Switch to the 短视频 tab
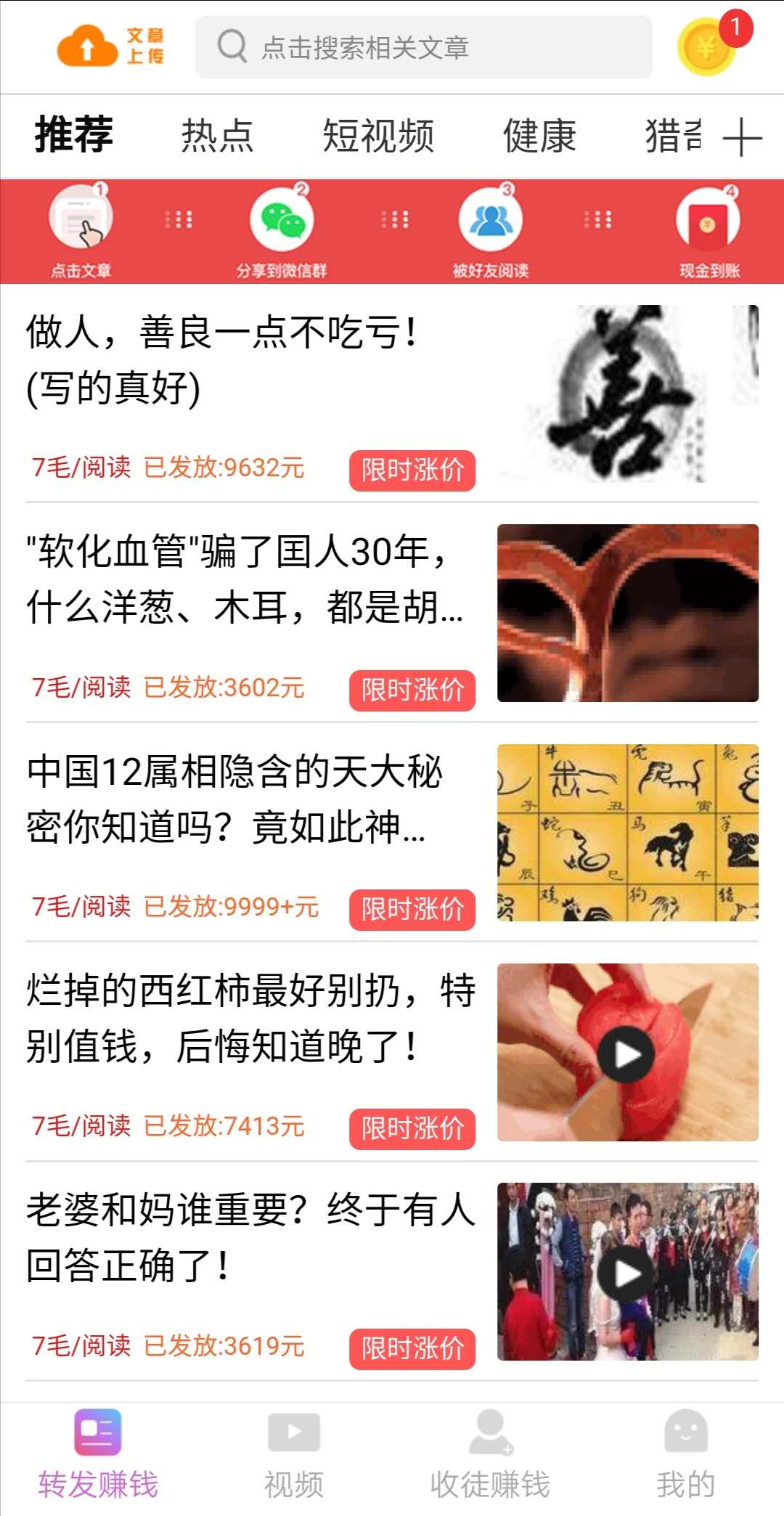Screen dimensions: 784x1516 pyautogui.click(x=378, y=136)
